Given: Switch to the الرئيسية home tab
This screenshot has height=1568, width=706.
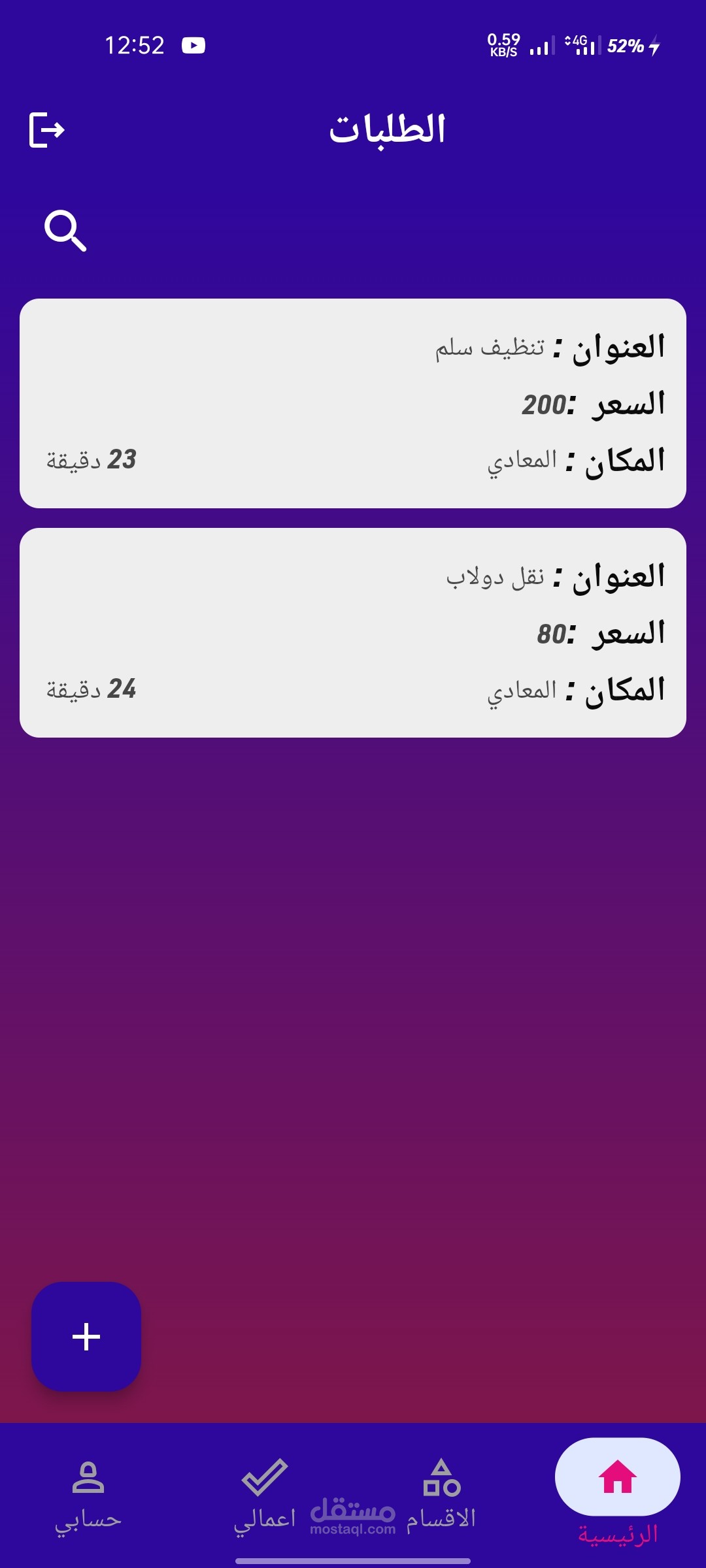Looking at the screenshot, I should 617,1491.
